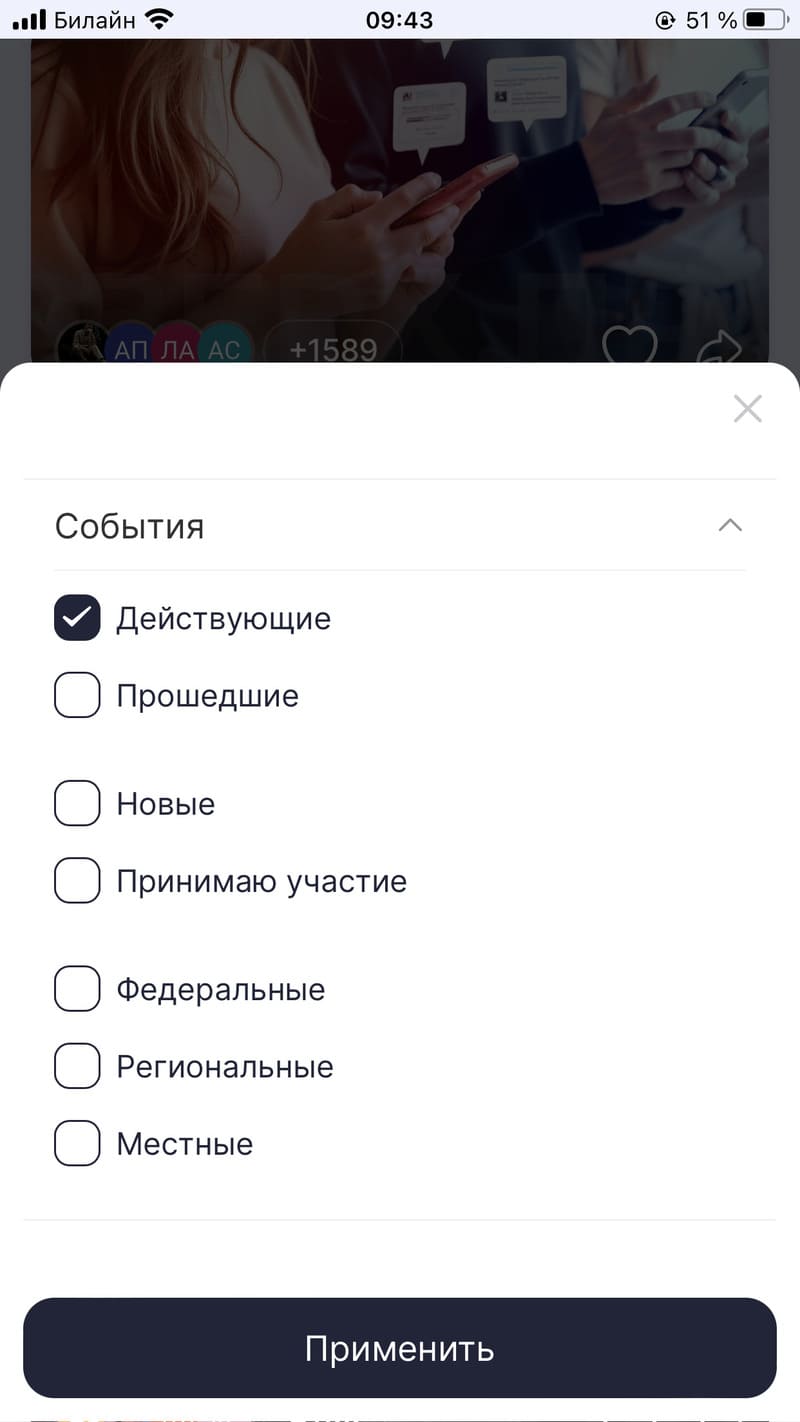Tap the Применить button
Screen dimensions: 800x1422
(400, 1348)
